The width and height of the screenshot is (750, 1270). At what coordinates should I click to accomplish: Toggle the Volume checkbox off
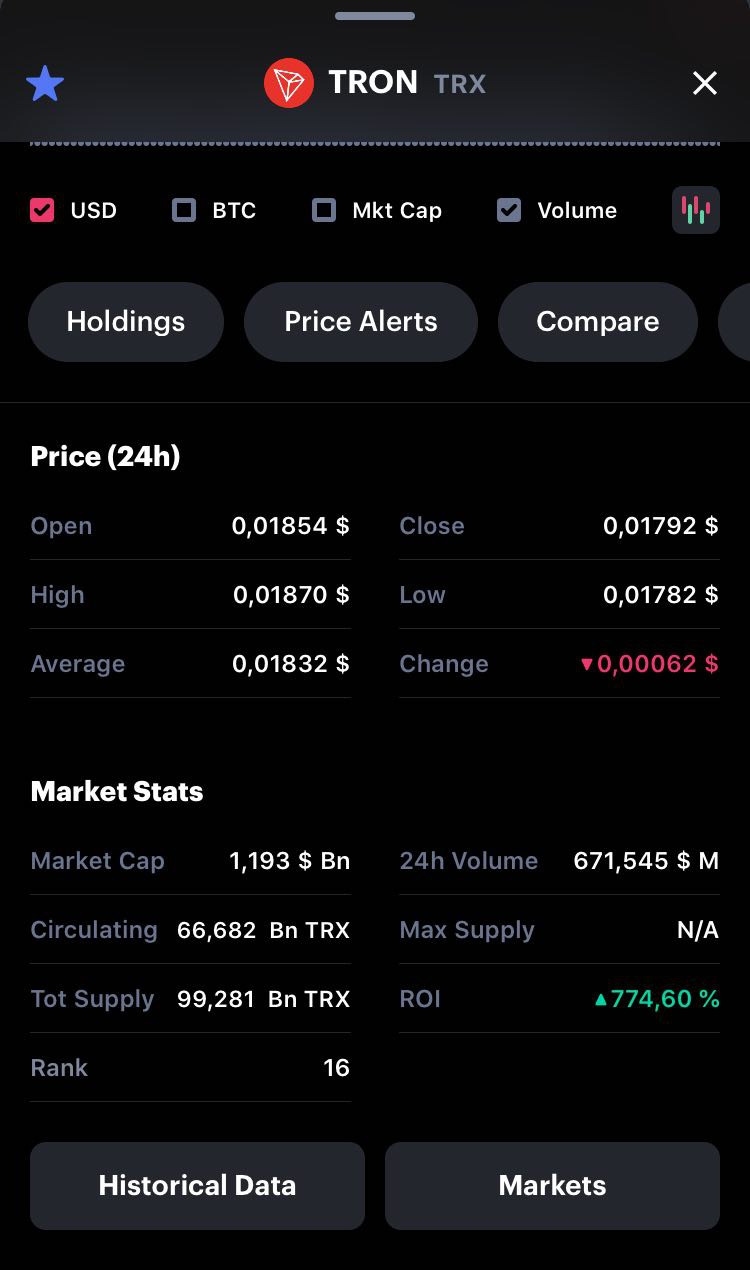(509, 210)
